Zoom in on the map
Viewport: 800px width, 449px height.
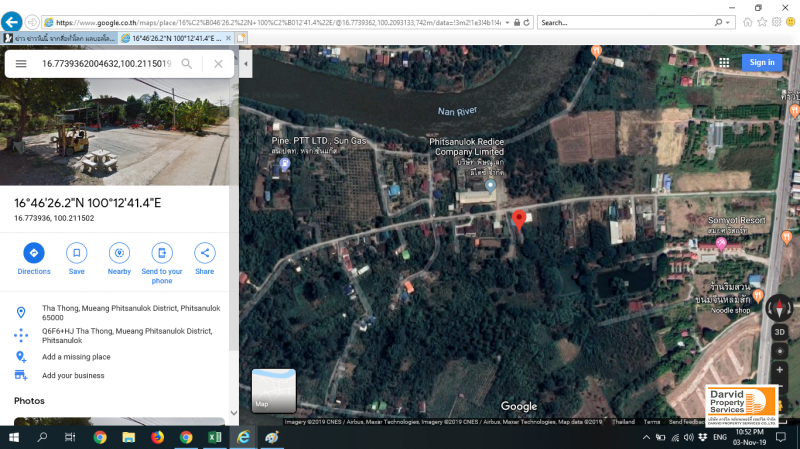click(x=779, y=370)
